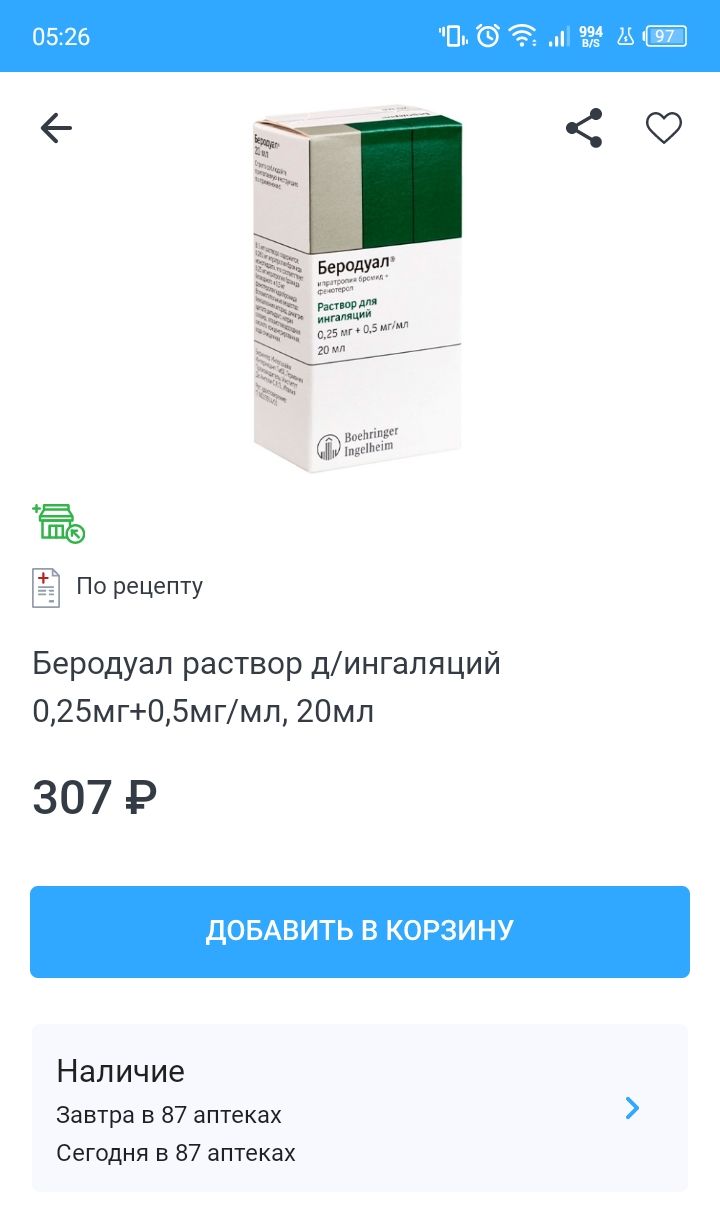Viewport: 720px width, 1230px height.
Task: Share this Berodual product
Action: click(584, 128)
